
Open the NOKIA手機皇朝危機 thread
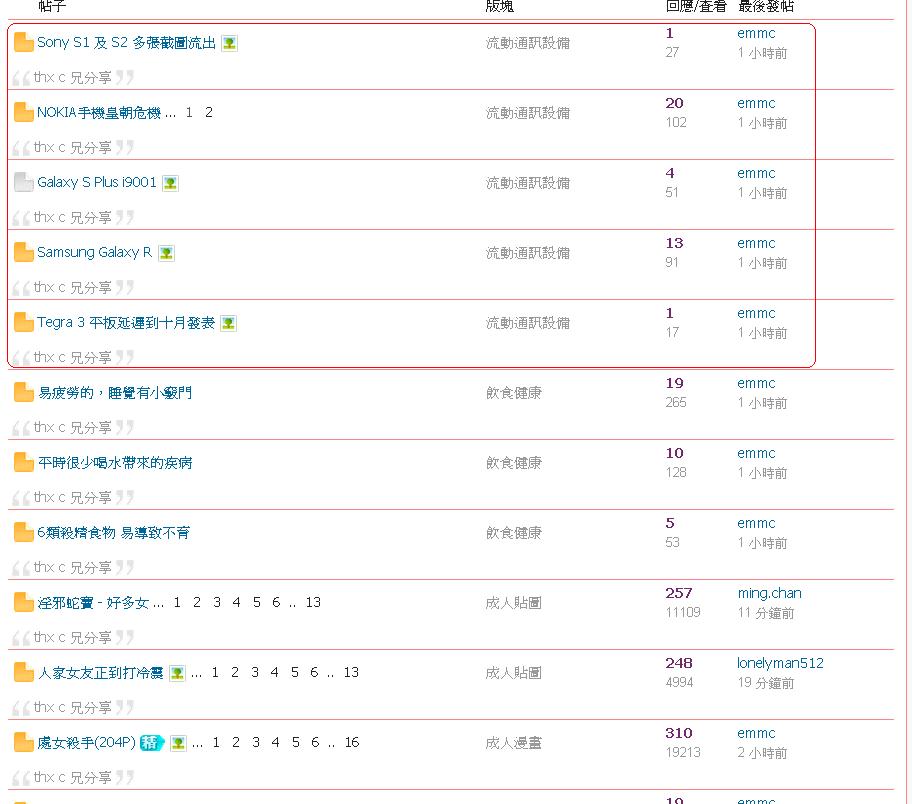click(x=98, y=113)
